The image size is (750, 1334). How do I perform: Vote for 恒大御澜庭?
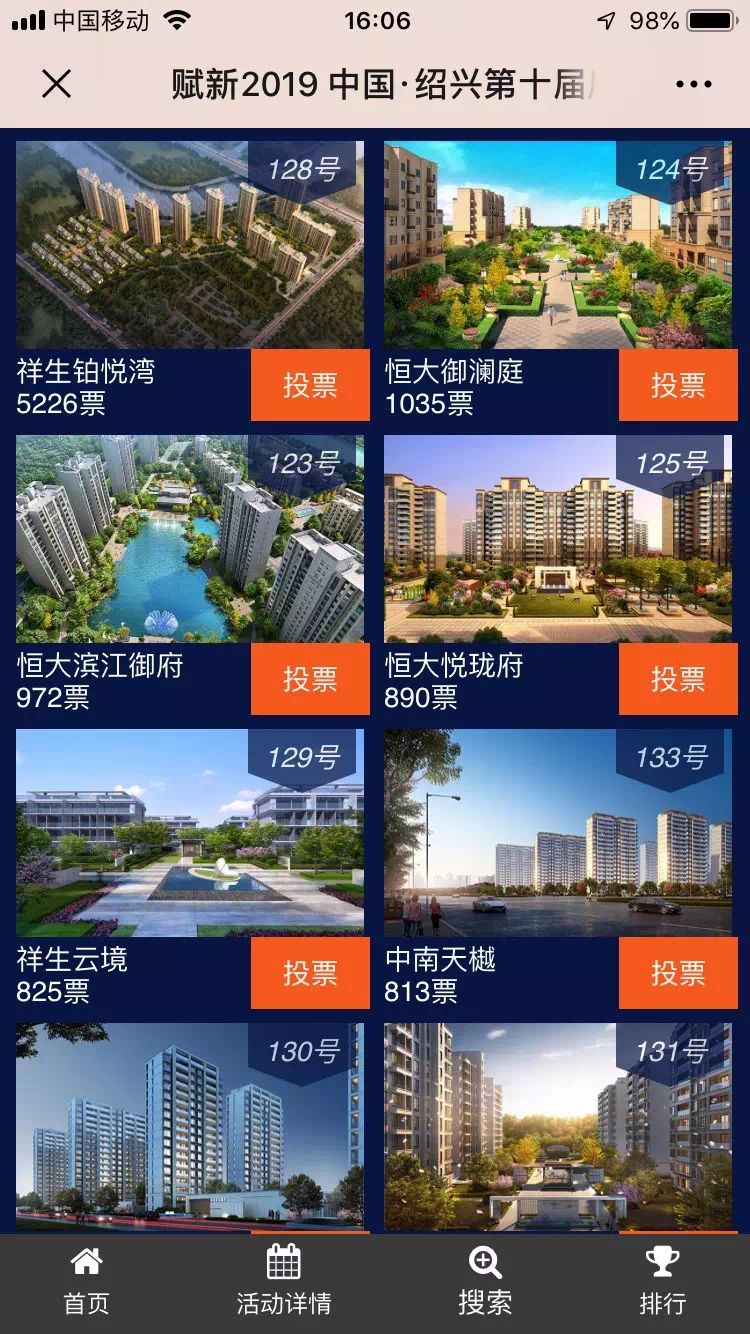coord(678,385)
